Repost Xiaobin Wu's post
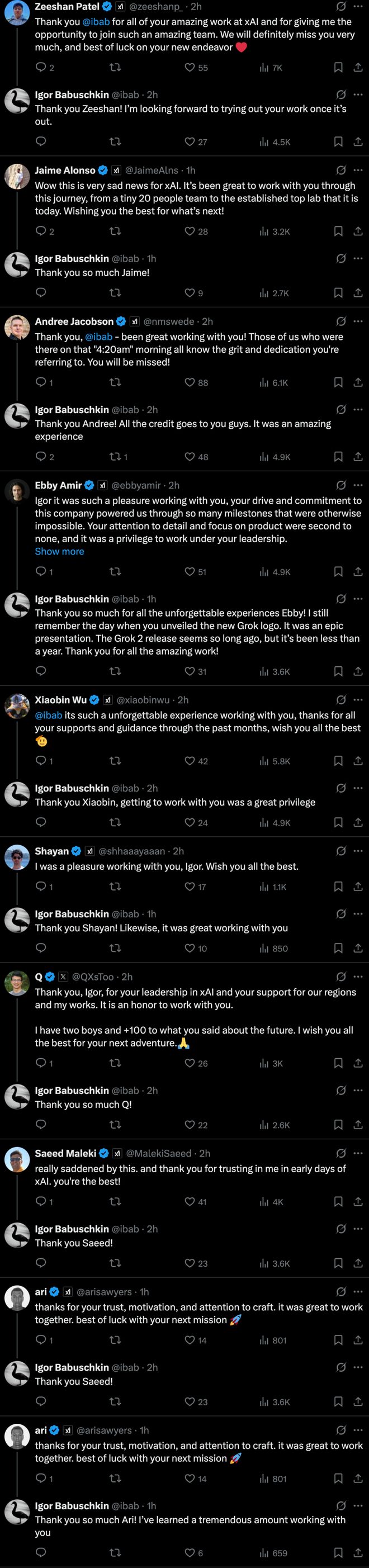 115,761
